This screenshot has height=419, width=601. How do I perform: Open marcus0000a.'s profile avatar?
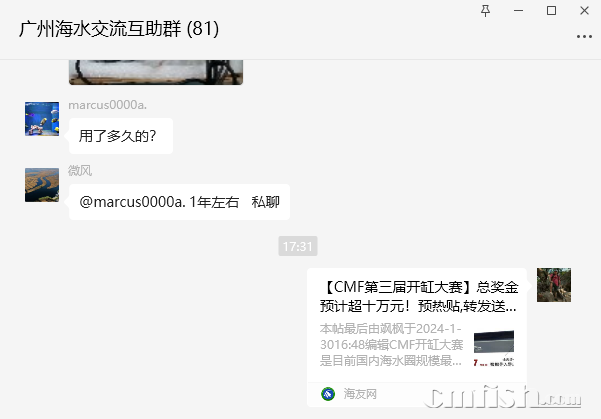pyautogui.click(x=42, y=119)
